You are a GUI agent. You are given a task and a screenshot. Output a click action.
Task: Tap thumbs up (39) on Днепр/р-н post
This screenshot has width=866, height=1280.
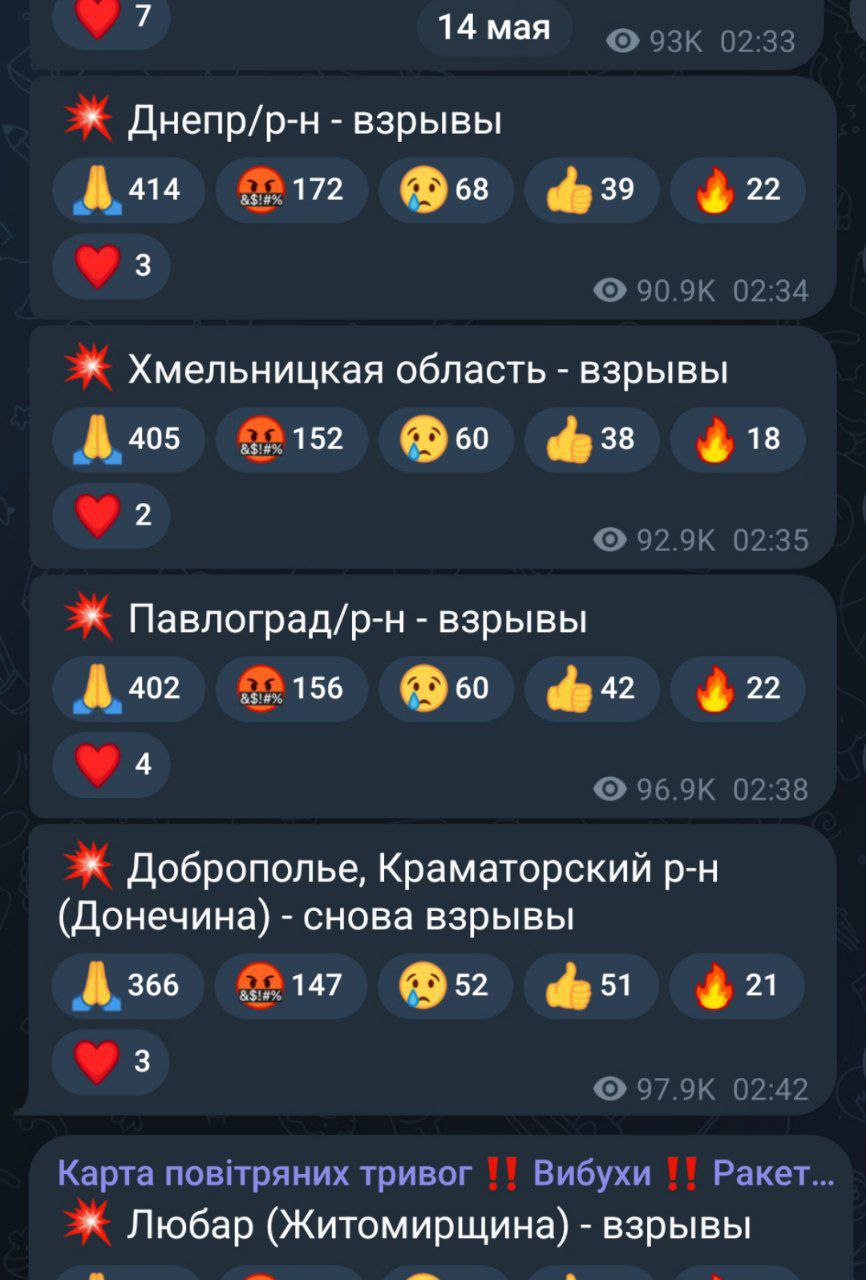(590, 190)
